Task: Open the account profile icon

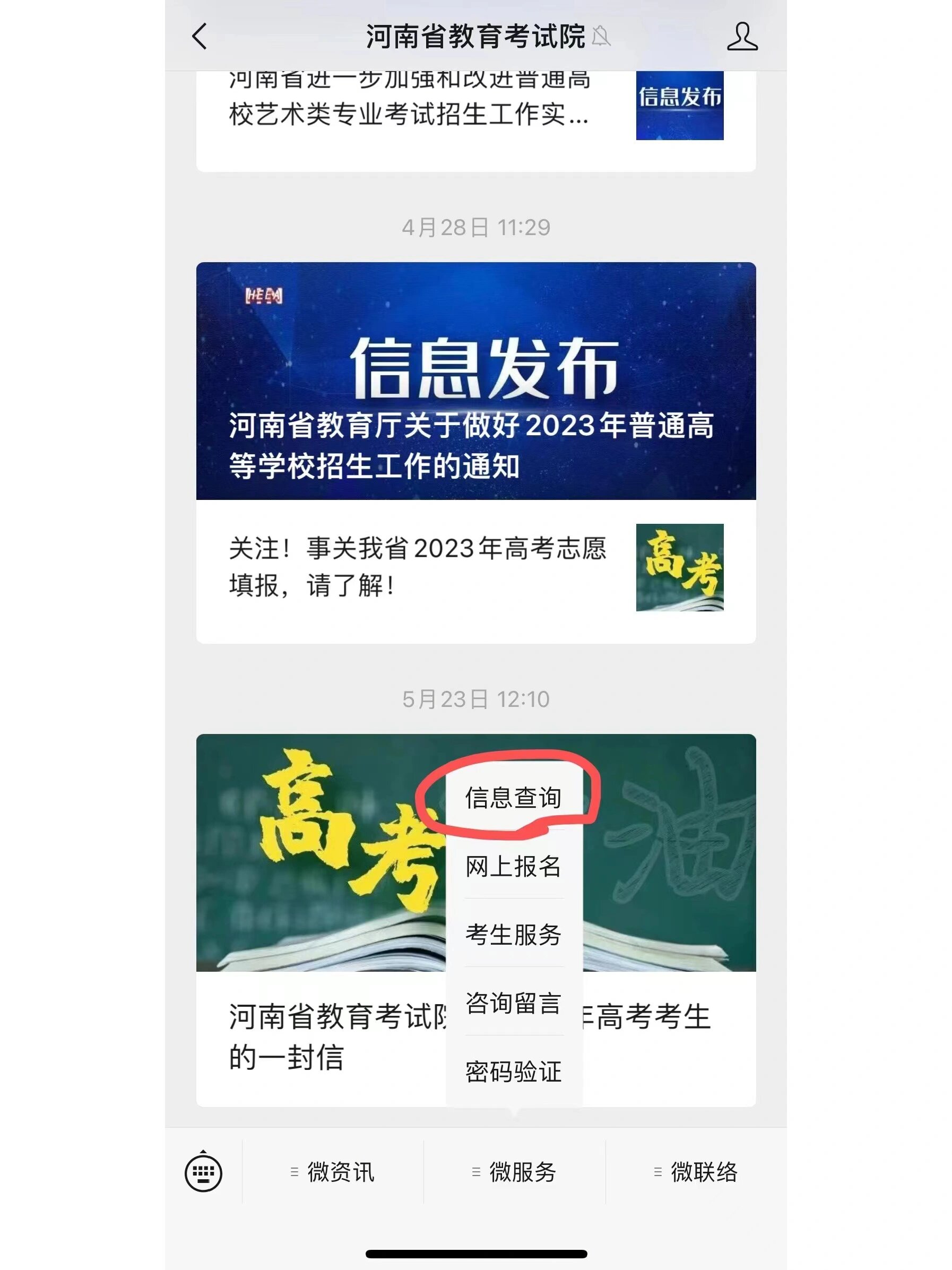Action: (x=742, y=37)
